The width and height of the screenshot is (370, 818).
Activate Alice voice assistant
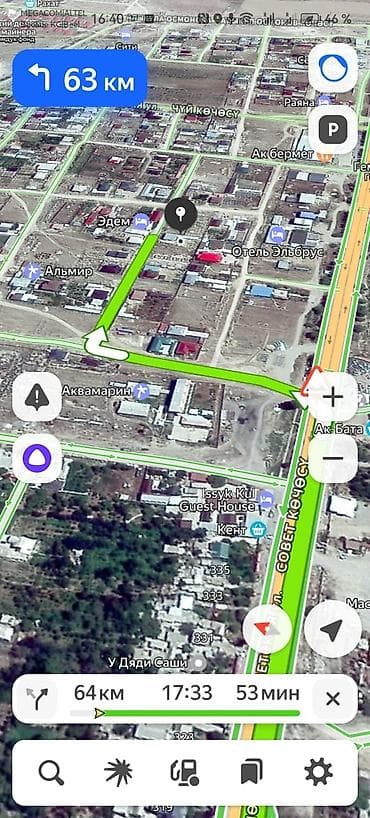(x=37, y=458)
